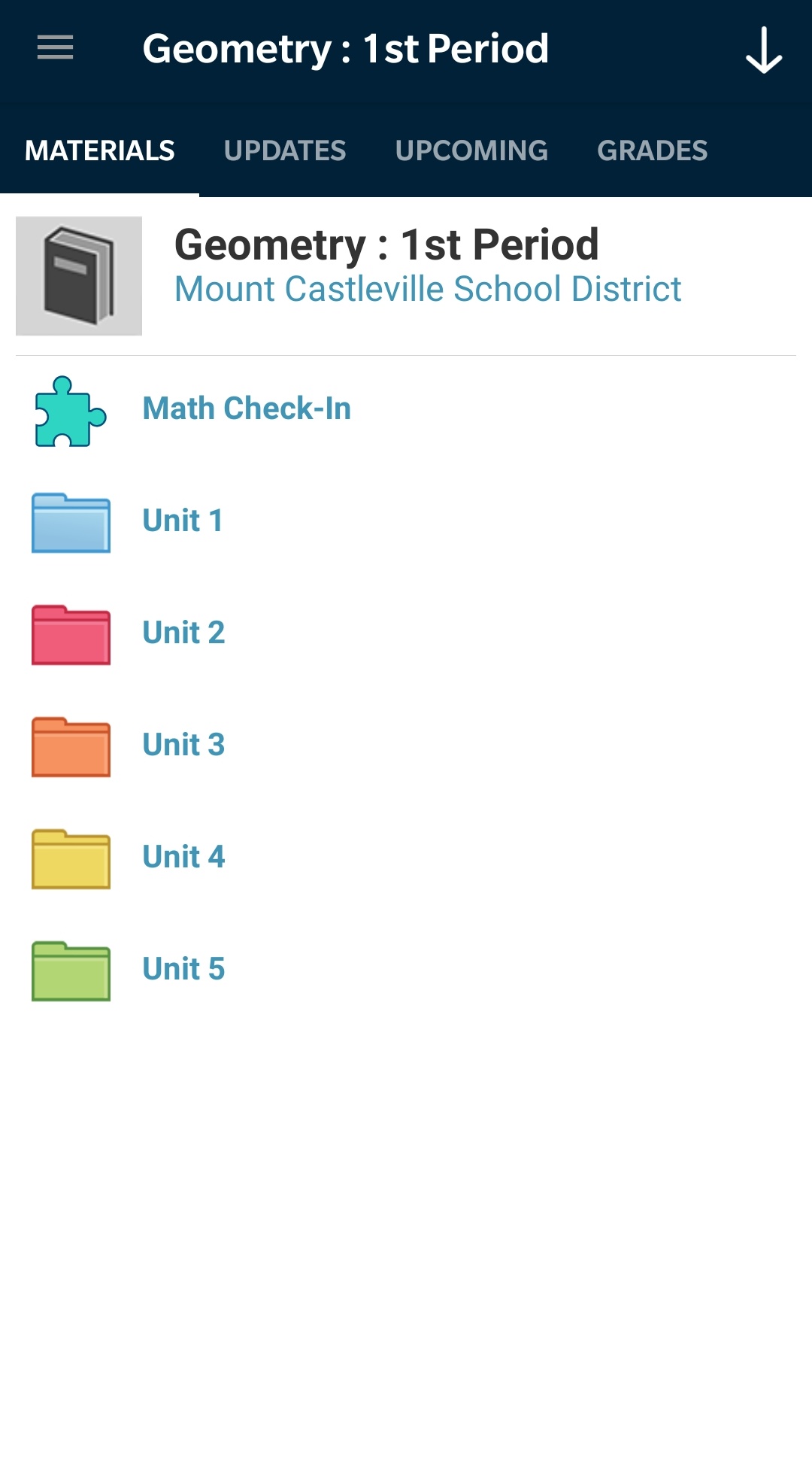
Task: Switch to the Updates tab
Action: [285, 150]
